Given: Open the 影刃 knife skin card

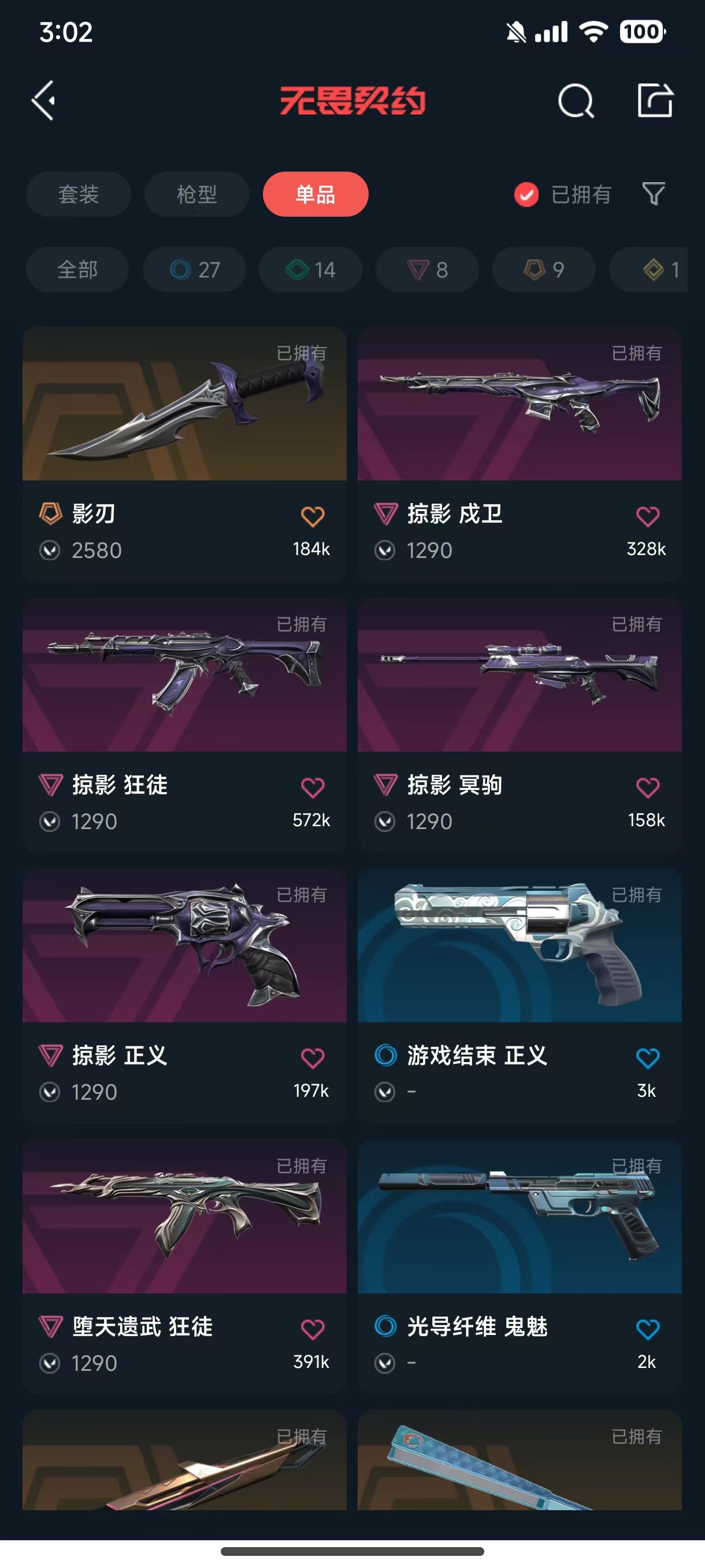Looking at the screenshot, I should click(184, 454).
